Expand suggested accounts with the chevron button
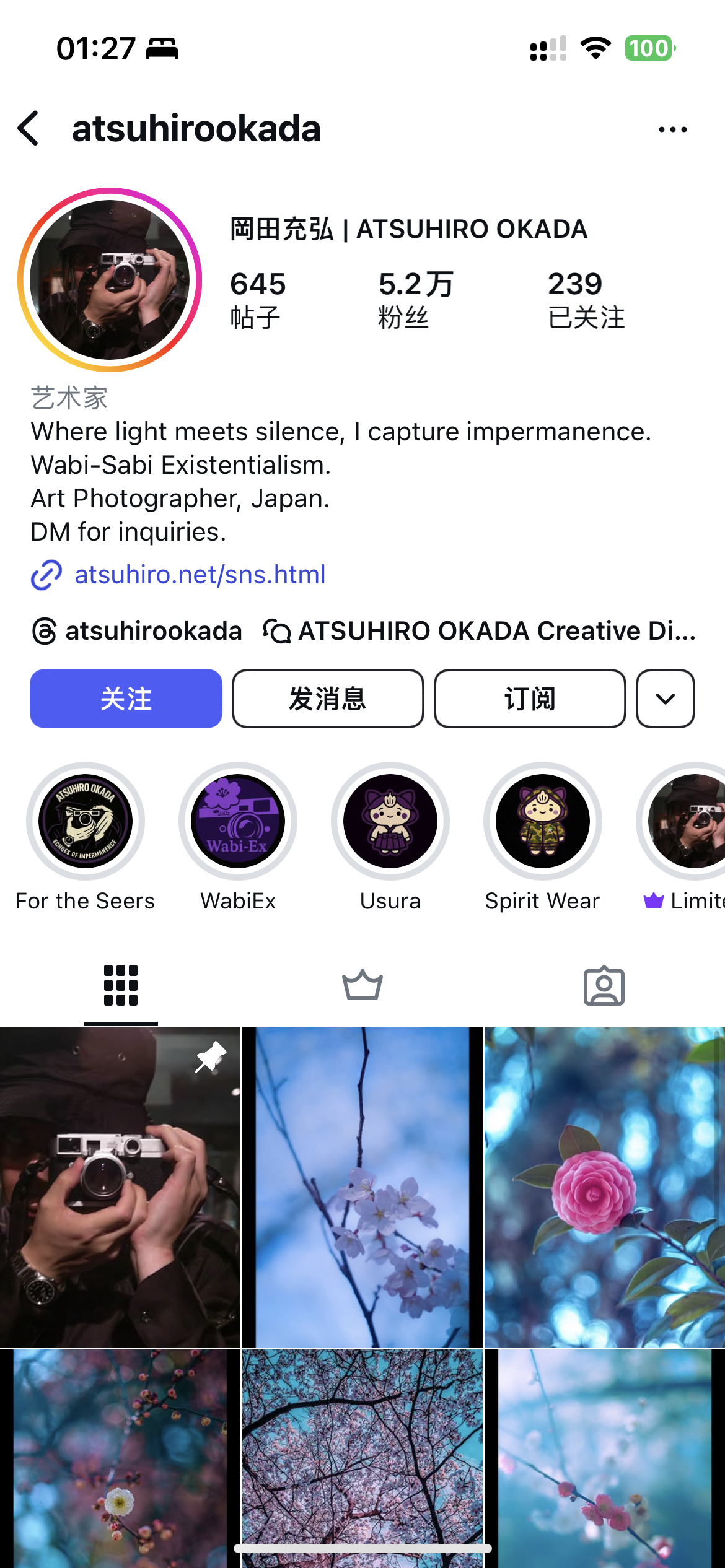The width and height of the screenshot is (725, 1568). pyautogui.click(x=666, y=699)
